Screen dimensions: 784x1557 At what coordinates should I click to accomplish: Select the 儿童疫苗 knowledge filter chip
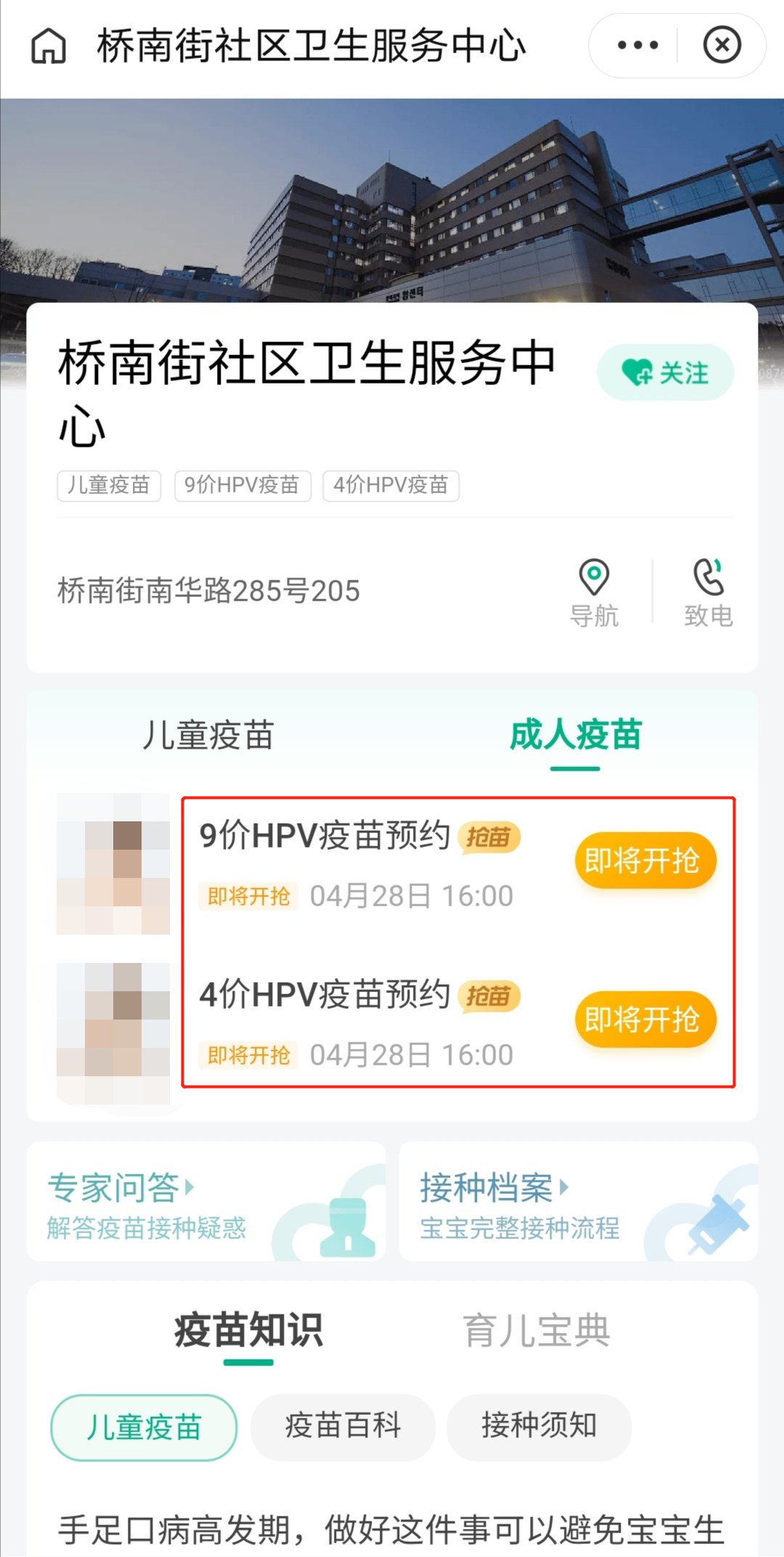[x=144, y=1427]
